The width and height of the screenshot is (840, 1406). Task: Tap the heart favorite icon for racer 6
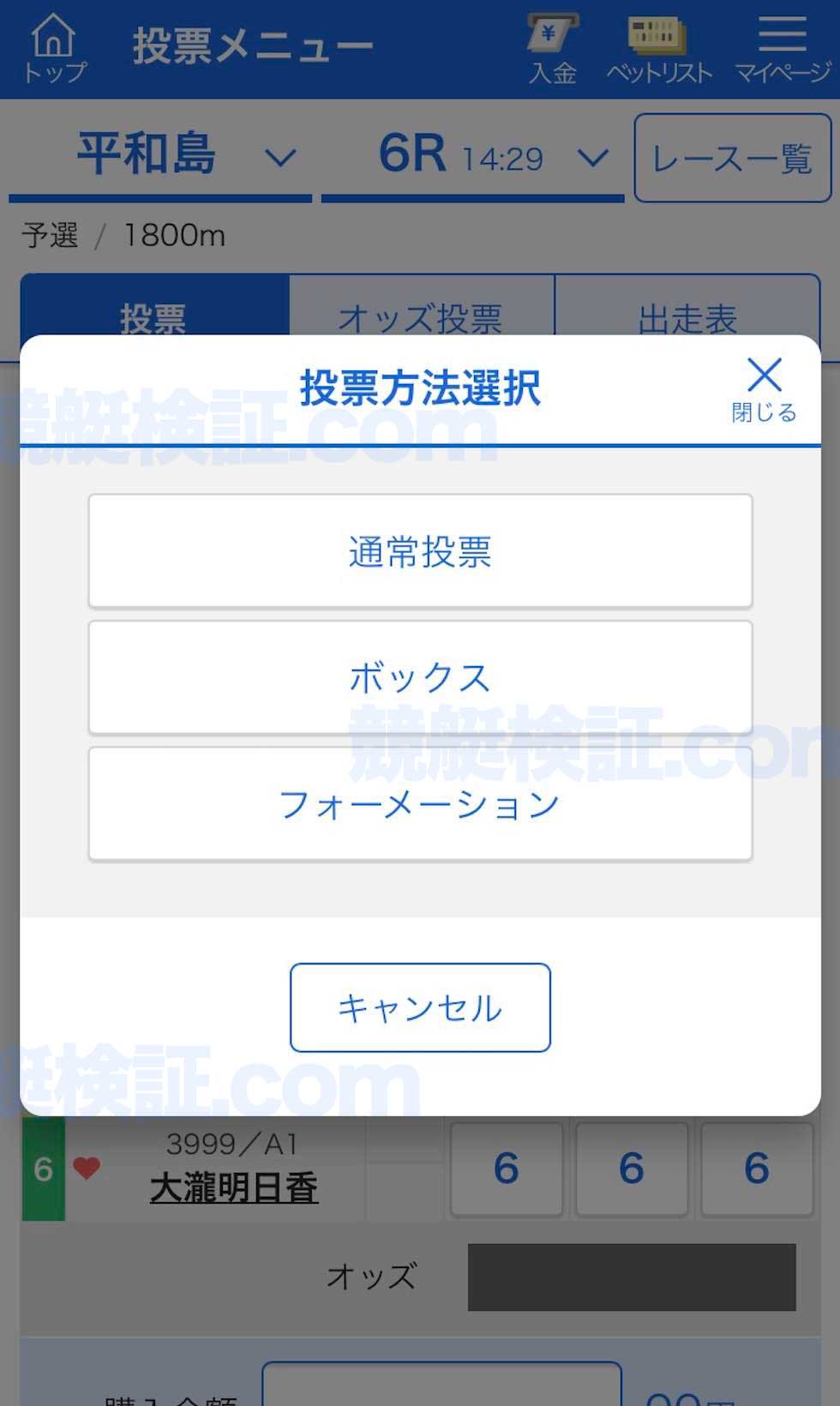coord(86,1166)
